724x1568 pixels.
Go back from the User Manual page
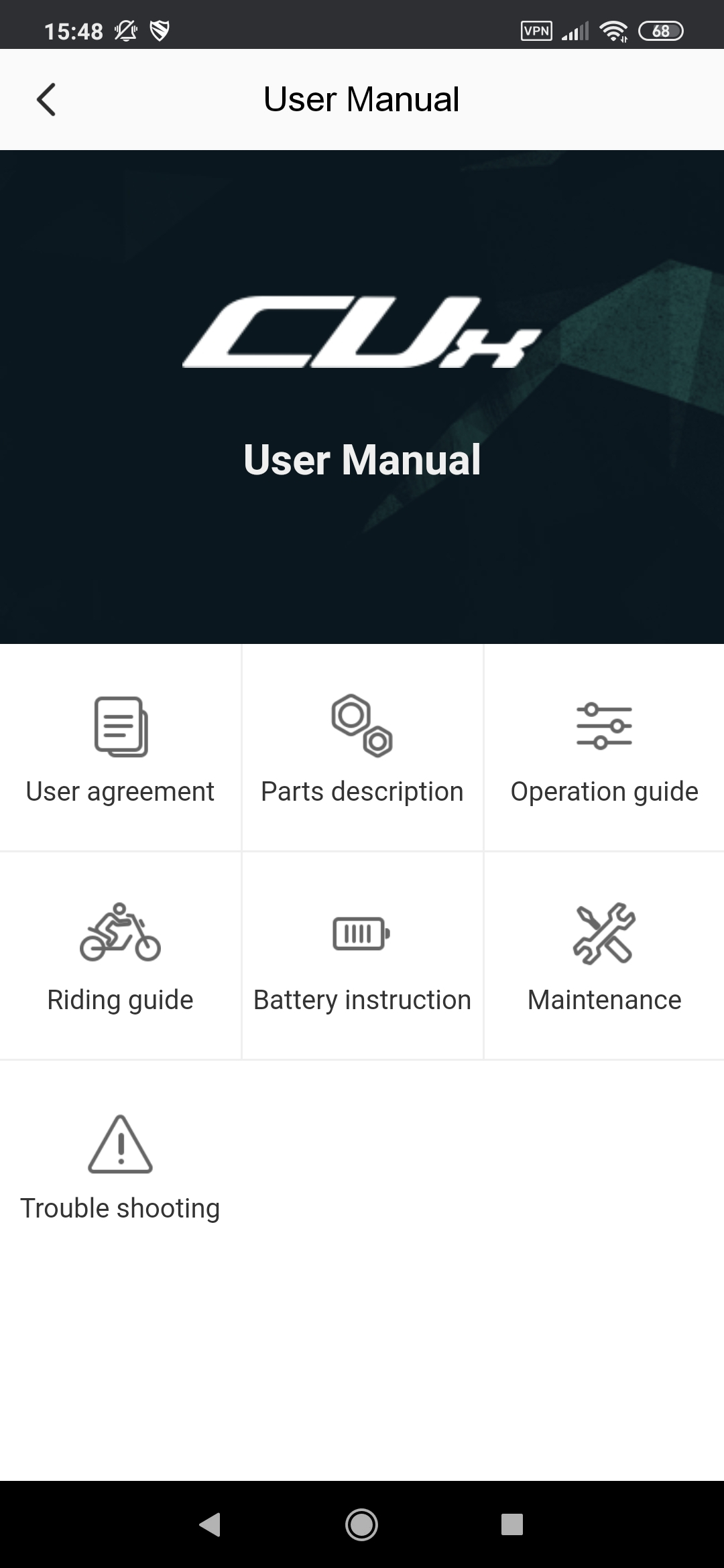click(x=46, y=100)
